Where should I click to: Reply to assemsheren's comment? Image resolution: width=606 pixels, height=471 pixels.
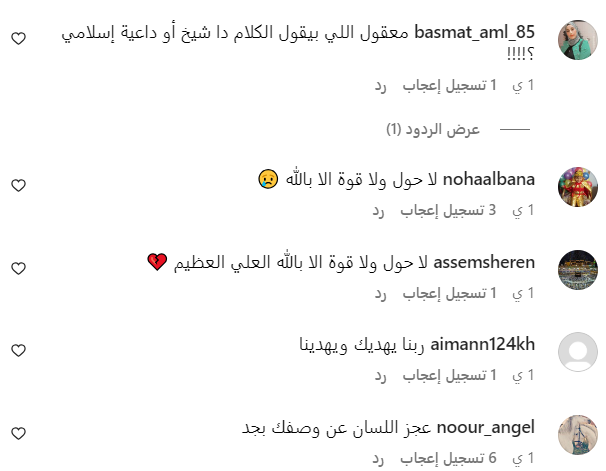380,292
